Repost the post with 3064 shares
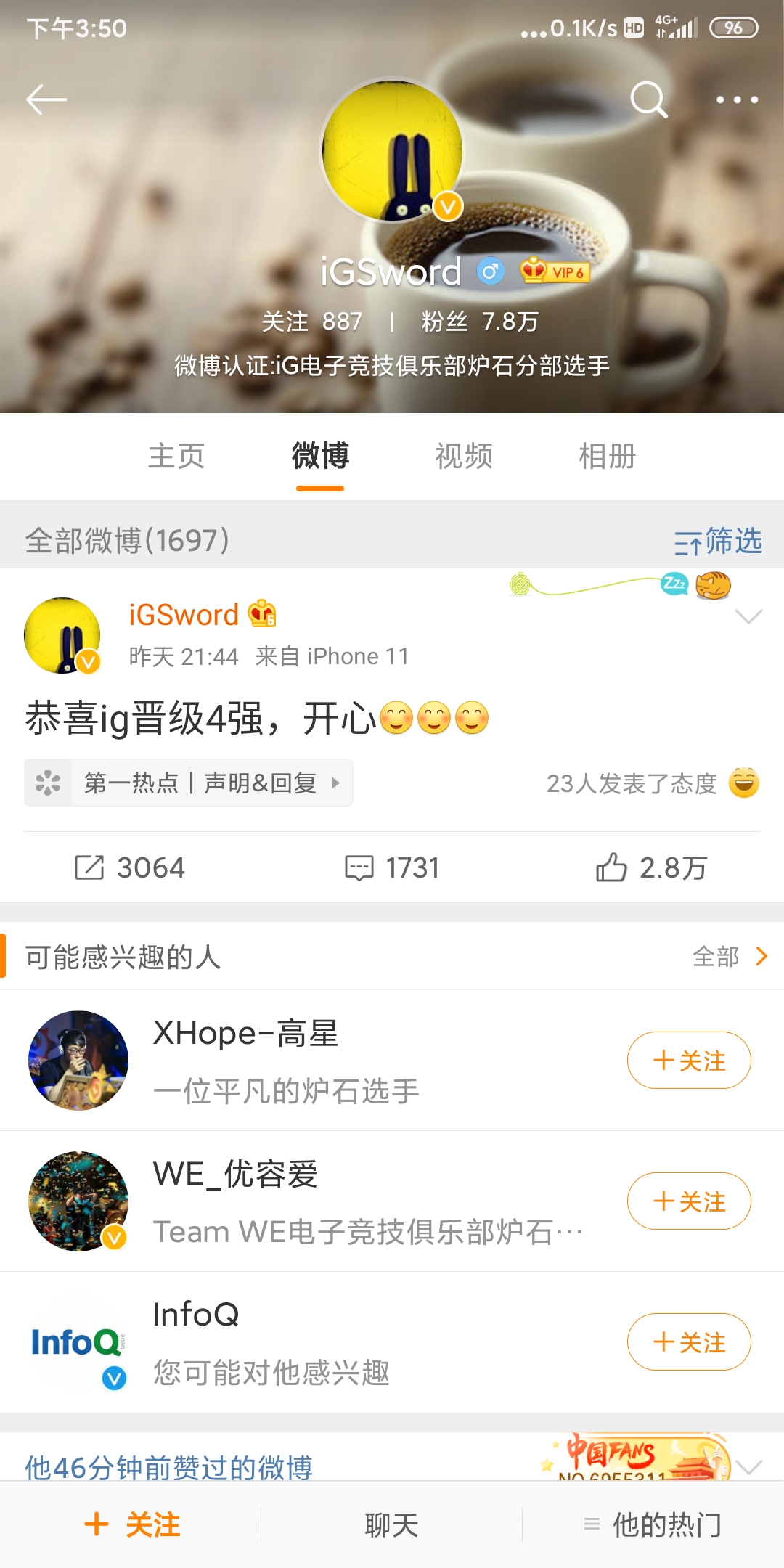 pos(131,867)
